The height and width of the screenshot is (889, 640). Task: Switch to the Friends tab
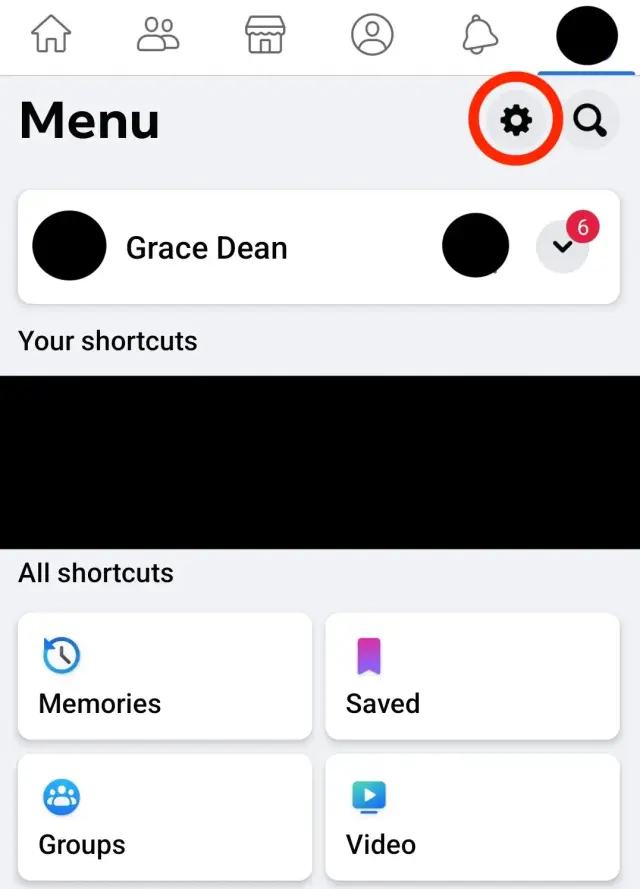point(158,36)
